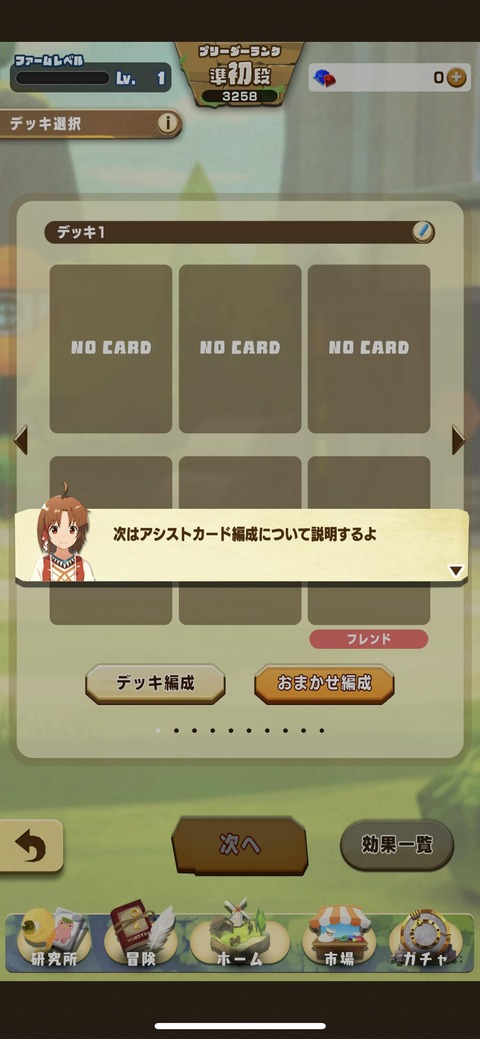The image size is (480, 1039).
Task: Go back with the return arrow button
Action: coord(31,846)
